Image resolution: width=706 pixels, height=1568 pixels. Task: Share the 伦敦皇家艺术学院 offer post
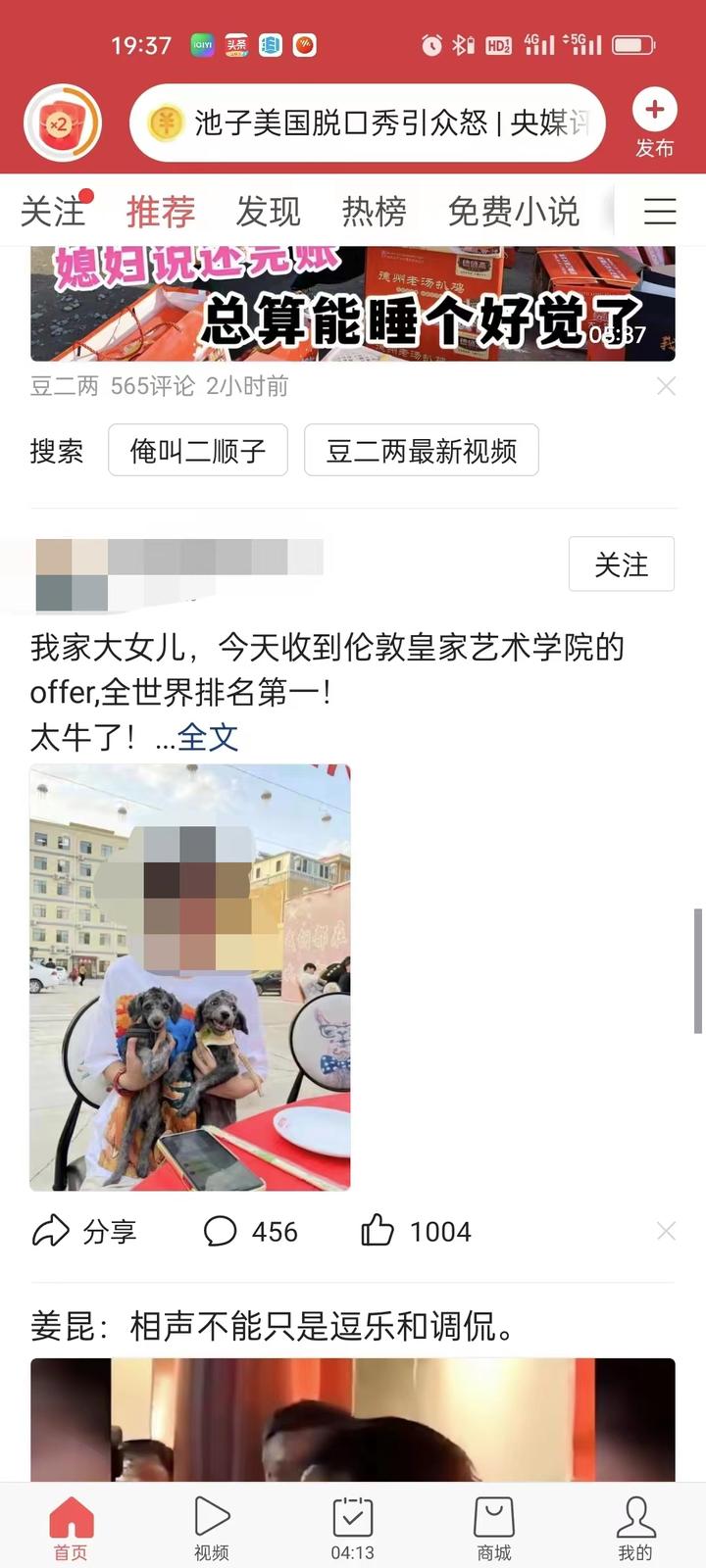84,1231
